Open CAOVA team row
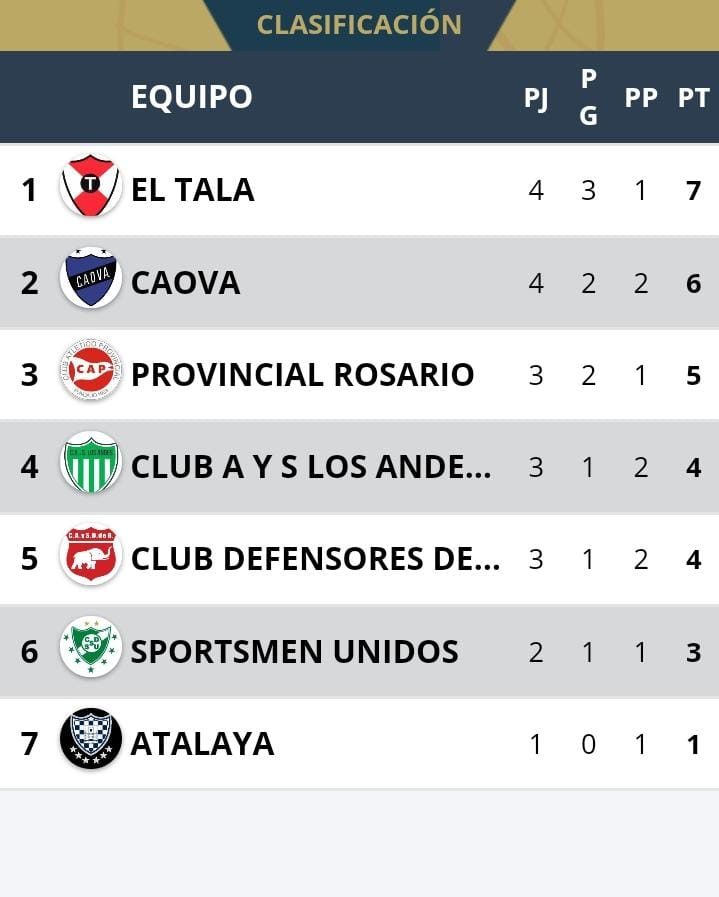 tap(186, 283)
